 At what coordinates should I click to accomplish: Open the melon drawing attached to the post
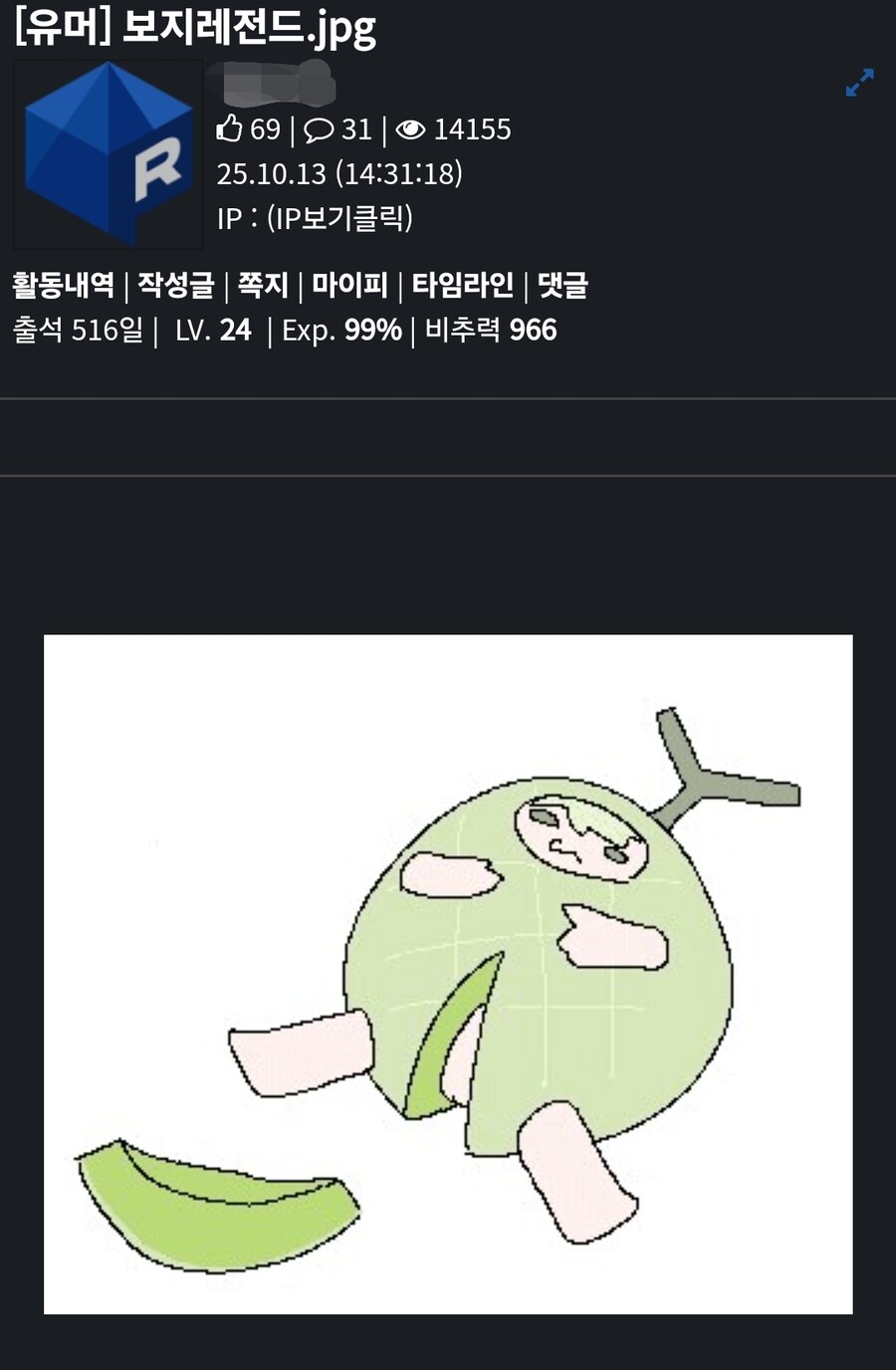[x=448, y=974]
